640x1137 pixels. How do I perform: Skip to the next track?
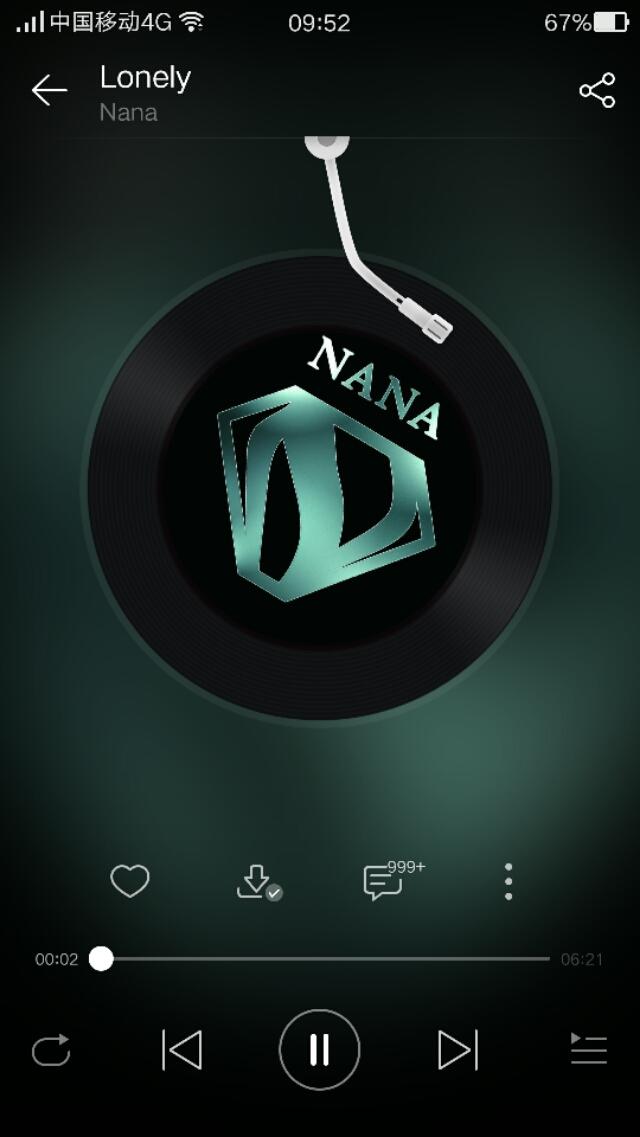point(457,1050)
